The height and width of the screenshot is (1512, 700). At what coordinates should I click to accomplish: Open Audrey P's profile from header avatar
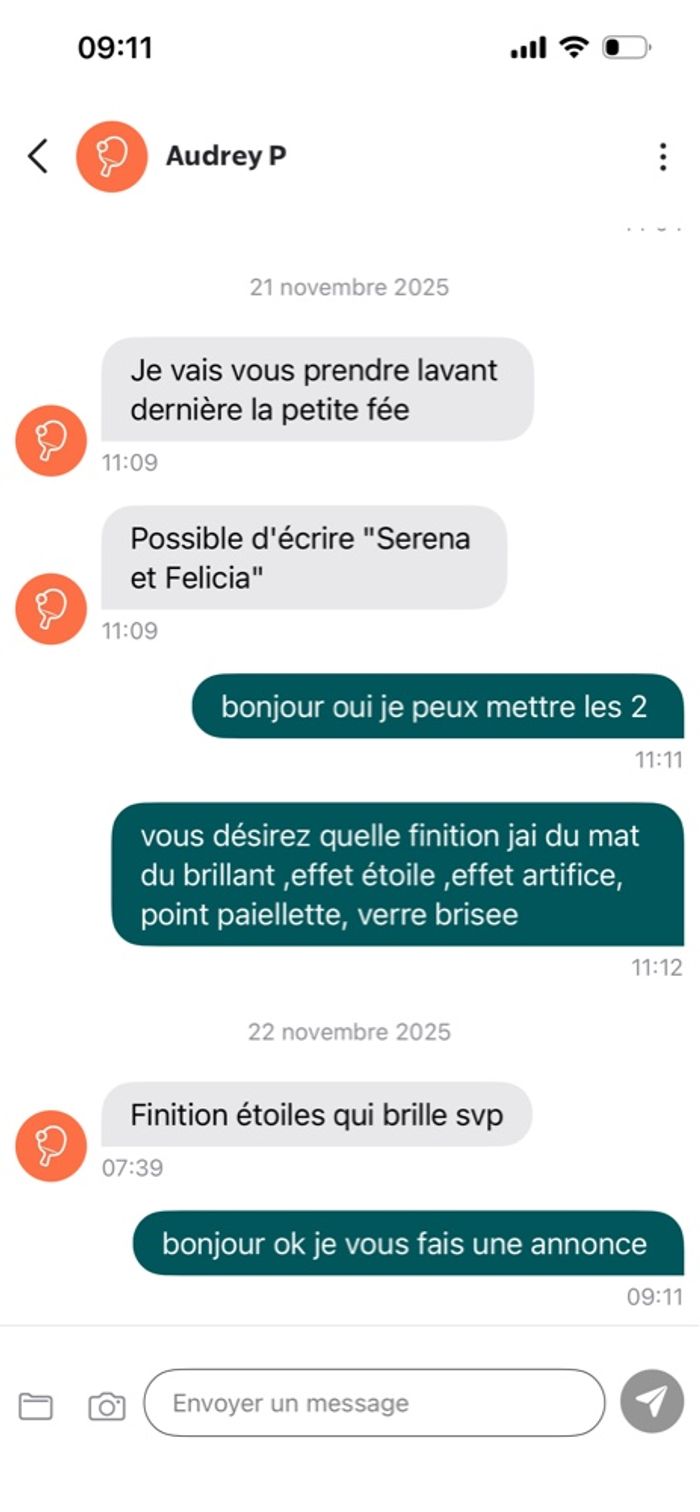112,156
